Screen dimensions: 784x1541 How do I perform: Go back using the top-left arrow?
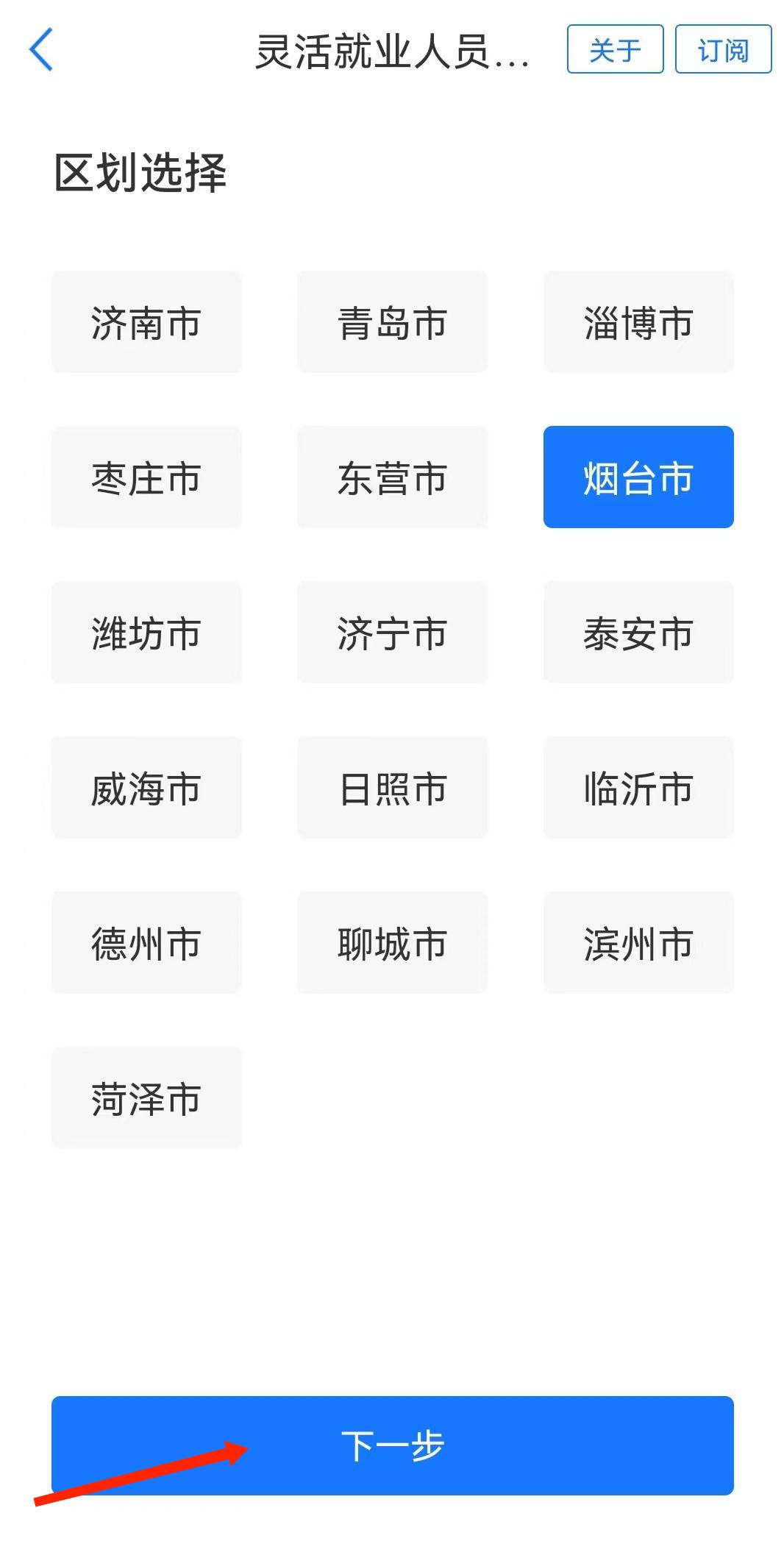pyautogui.click(x=41, y=49)
